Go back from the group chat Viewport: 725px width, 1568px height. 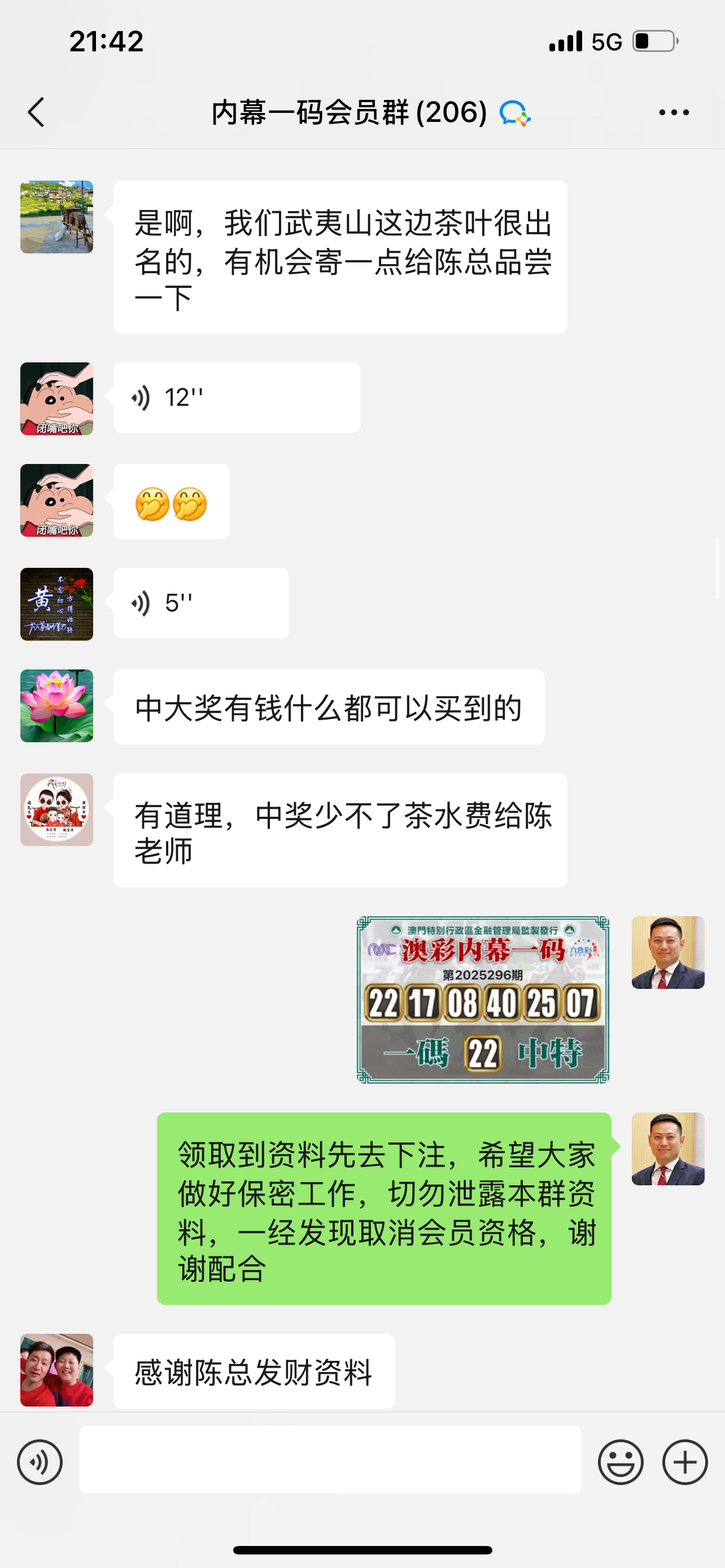click(x=37, y=113)
